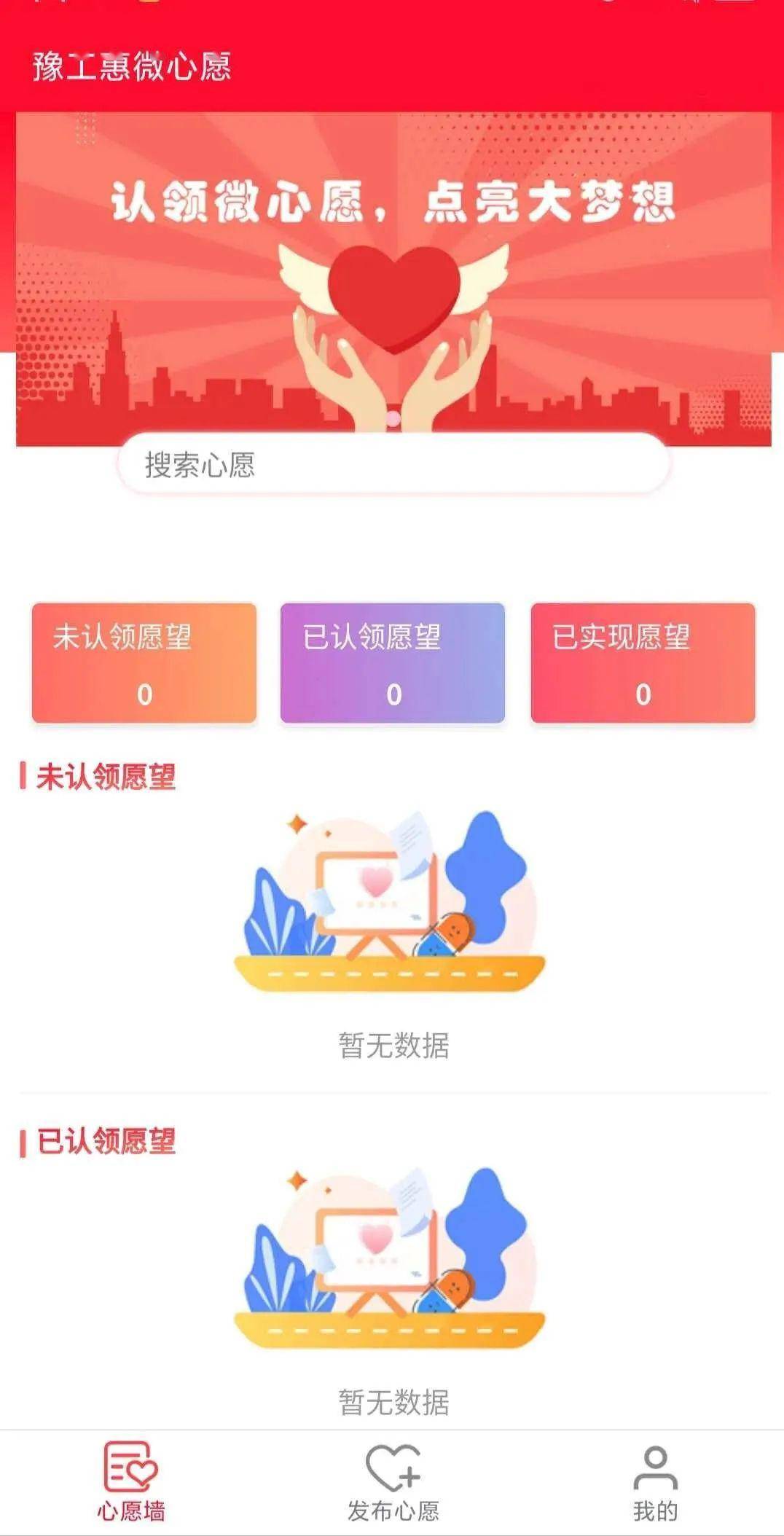Image resolution: width=784 pixels, height=1536 pixels.
Task: Open the 我的 profile tab
Action: (655, 1481)
